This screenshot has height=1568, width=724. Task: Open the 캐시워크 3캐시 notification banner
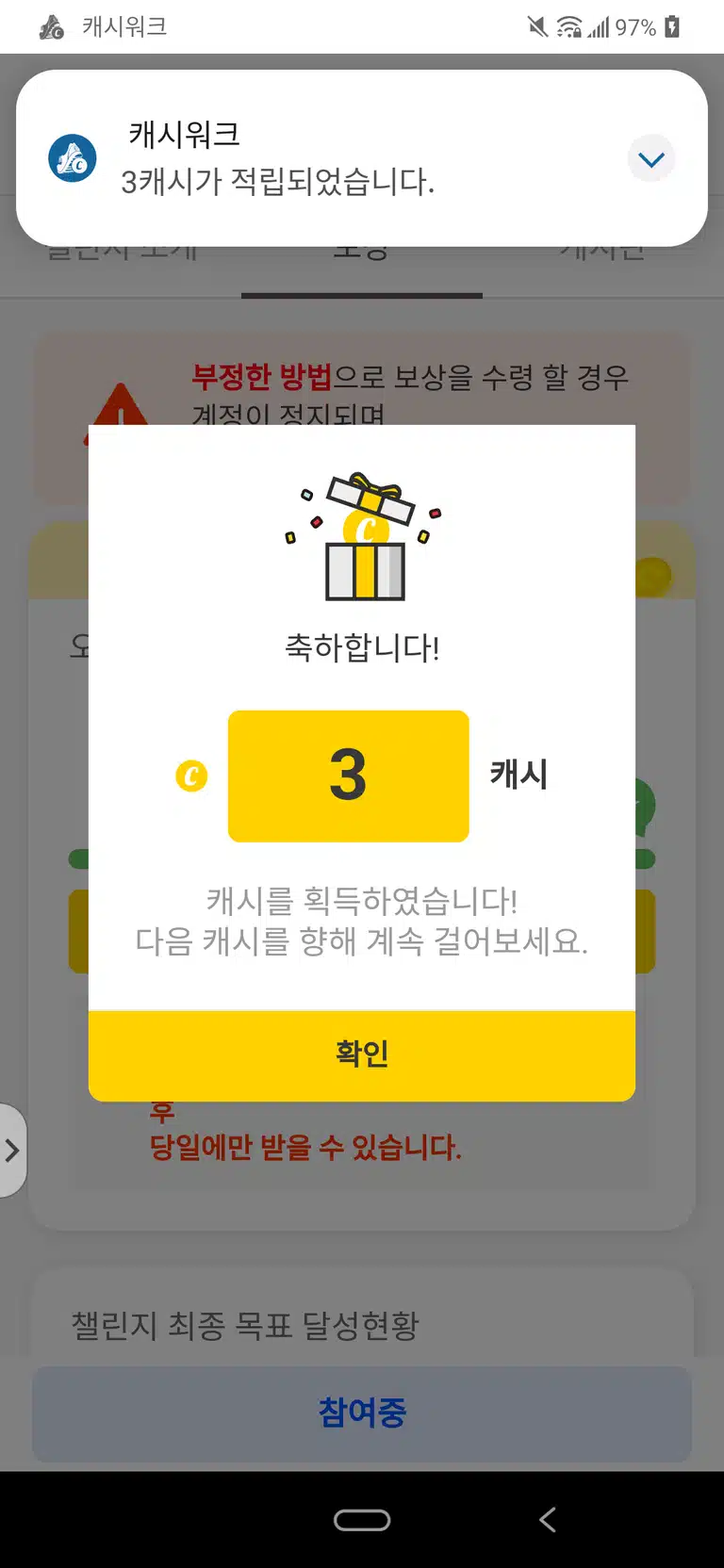tap(362, 158)
